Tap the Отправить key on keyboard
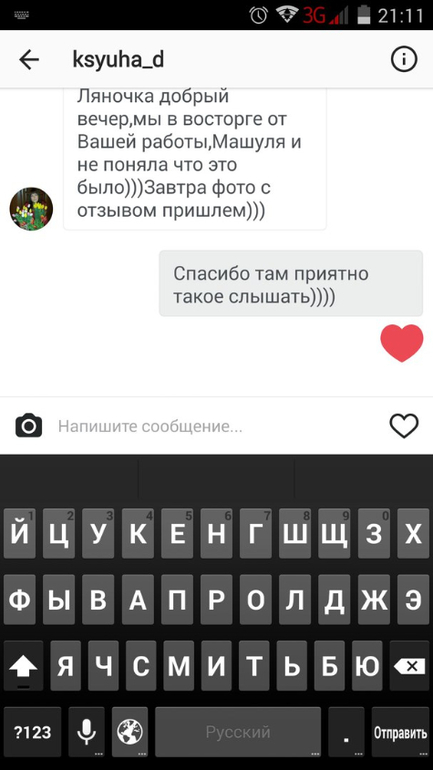 pyautogui.click(x=400, y=732)
